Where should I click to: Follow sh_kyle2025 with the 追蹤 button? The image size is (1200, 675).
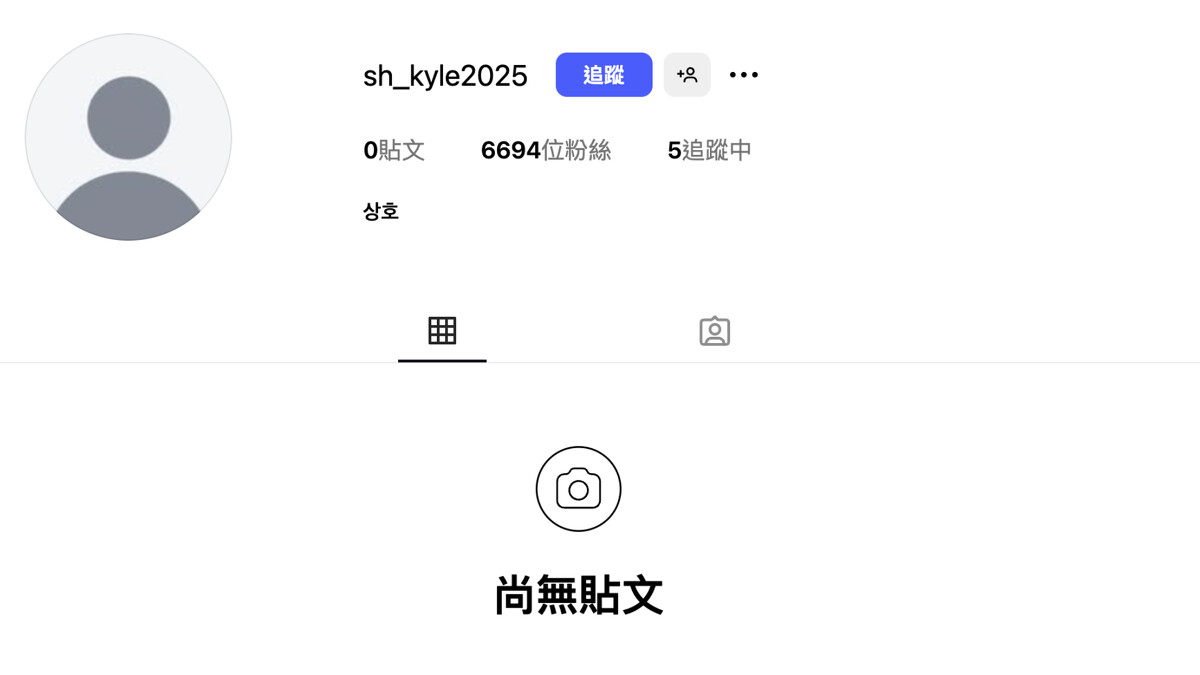(603, 75)
